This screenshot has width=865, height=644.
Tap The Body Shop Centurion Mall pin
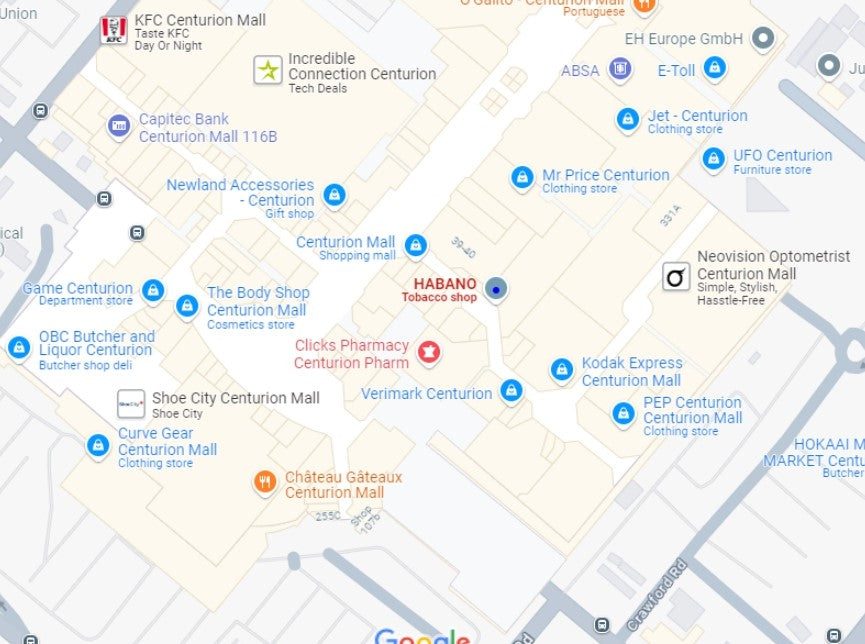point(187,306)
